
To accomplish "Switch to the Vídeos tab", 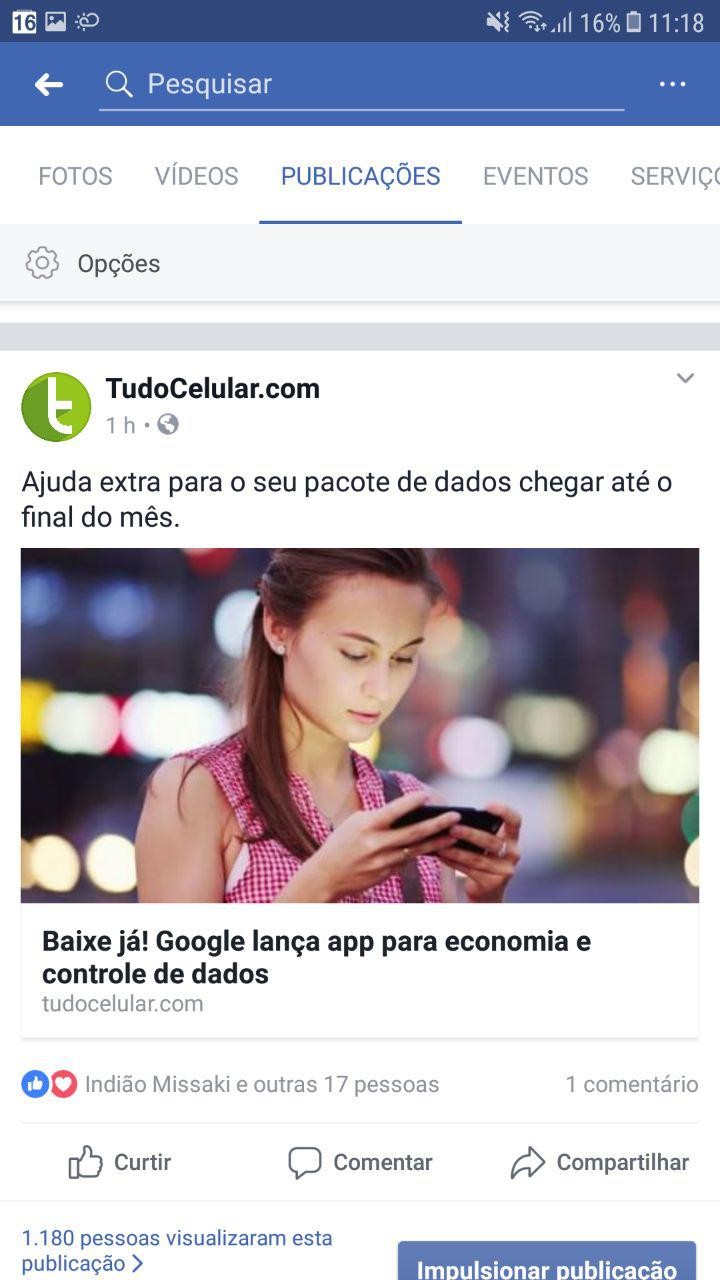I will coord(196,176).
